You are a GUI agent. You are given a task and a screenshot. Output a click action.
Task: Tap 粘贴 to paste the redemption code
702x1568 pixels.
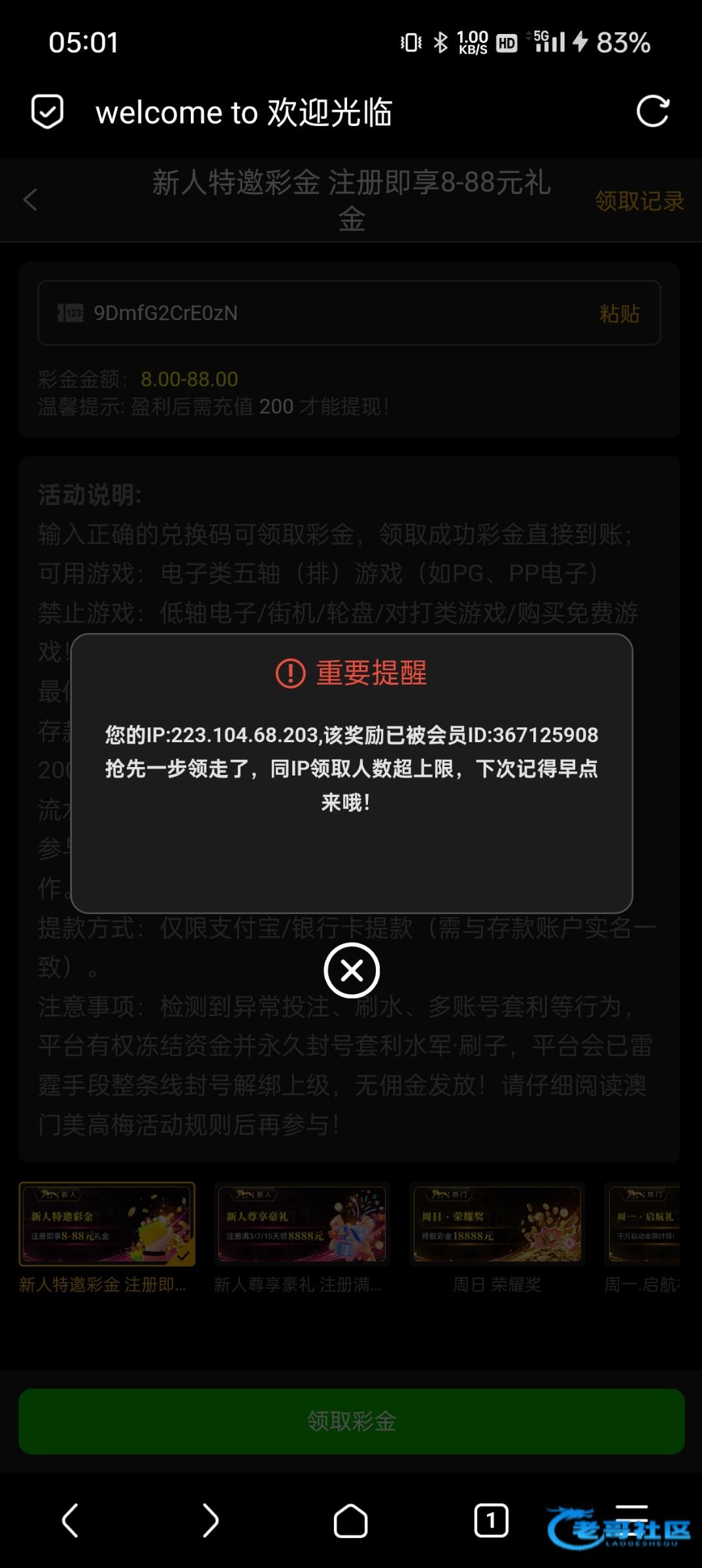(619, 314)
